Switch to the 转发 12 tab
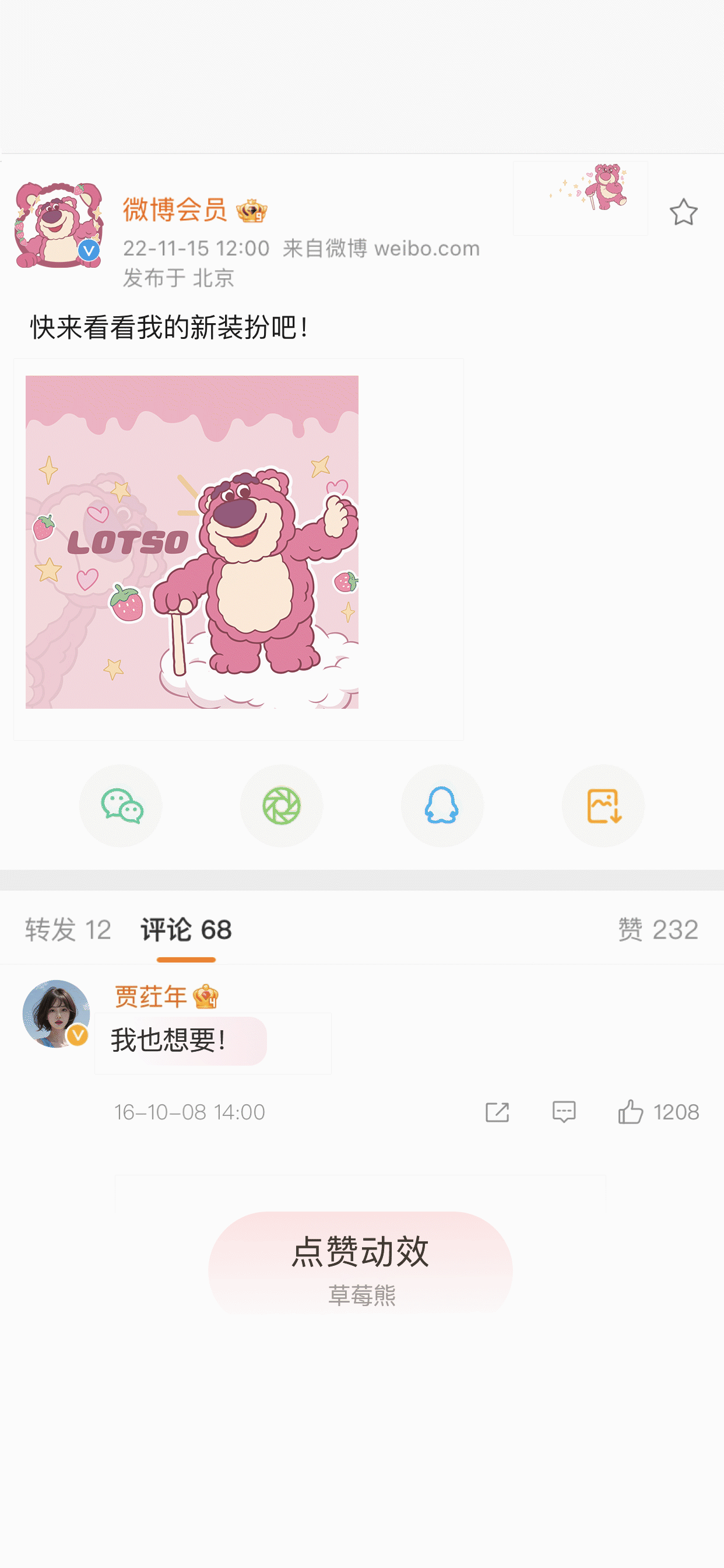Image resolution: width=724 pixels, height=1568 pixels. (68, 929)
